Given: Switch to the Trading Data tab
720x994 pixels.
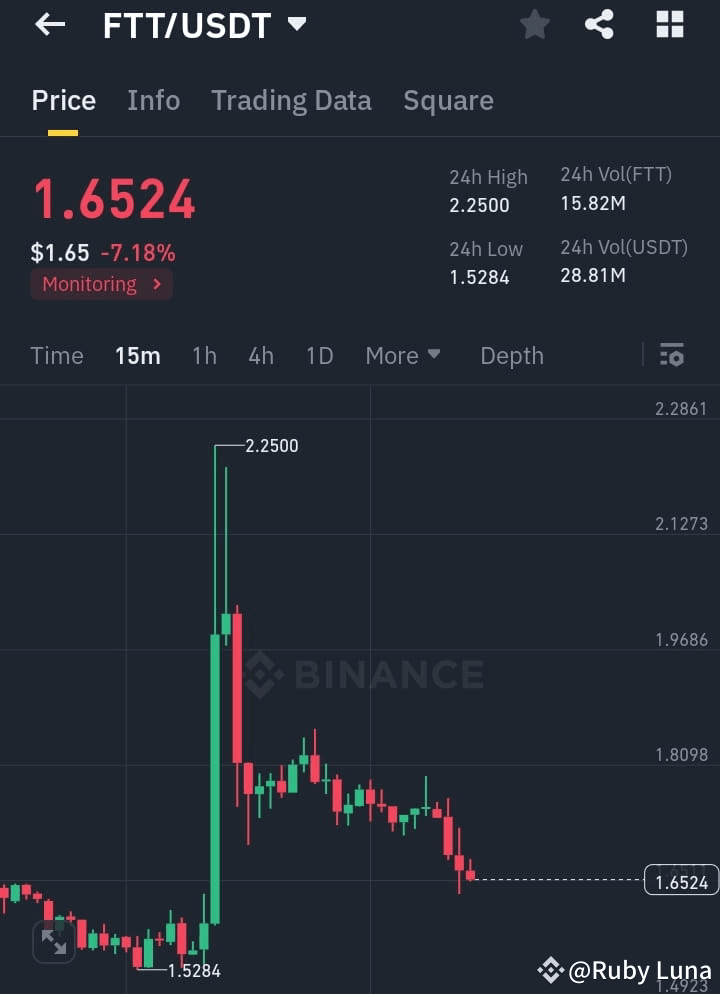Looking at the screenshot, I should tap(291, 100).
